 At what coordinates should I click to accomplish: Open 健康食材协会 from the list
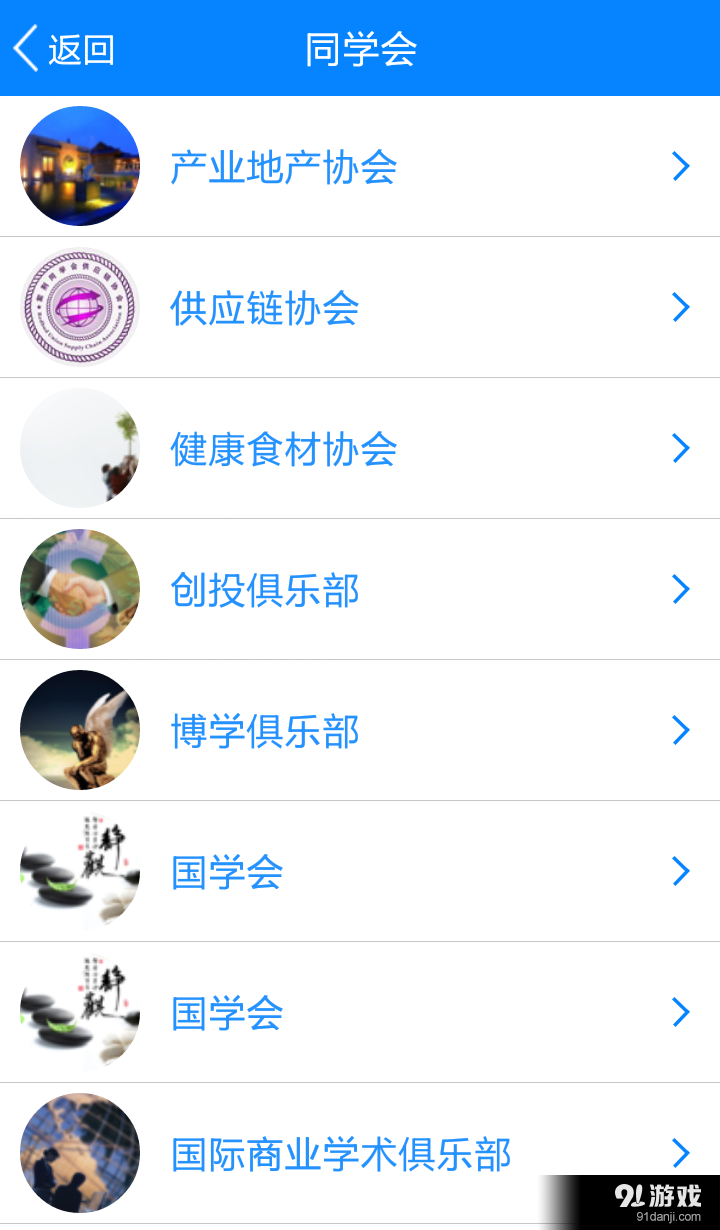283,448
